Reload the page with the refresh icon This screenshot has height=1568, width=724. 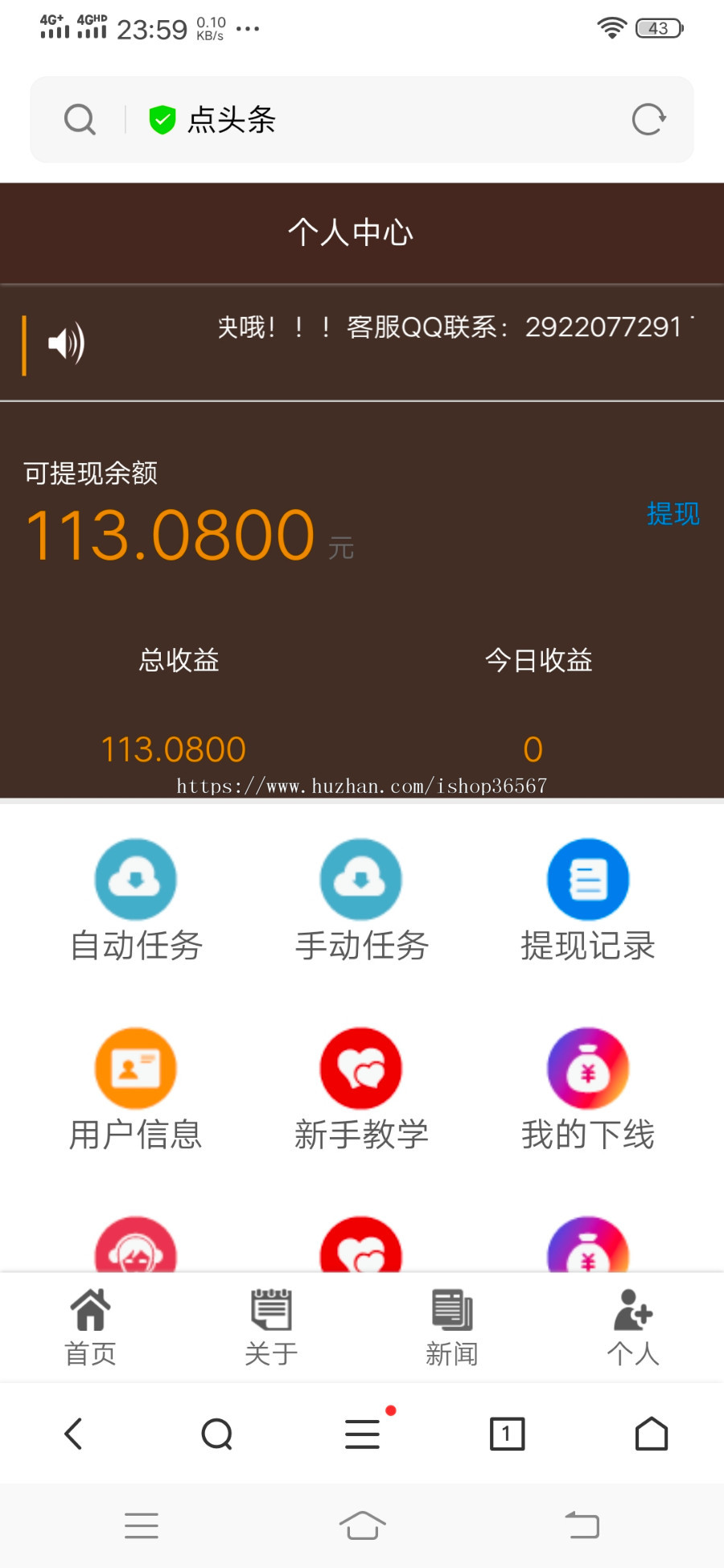click(x=650, y=118)
